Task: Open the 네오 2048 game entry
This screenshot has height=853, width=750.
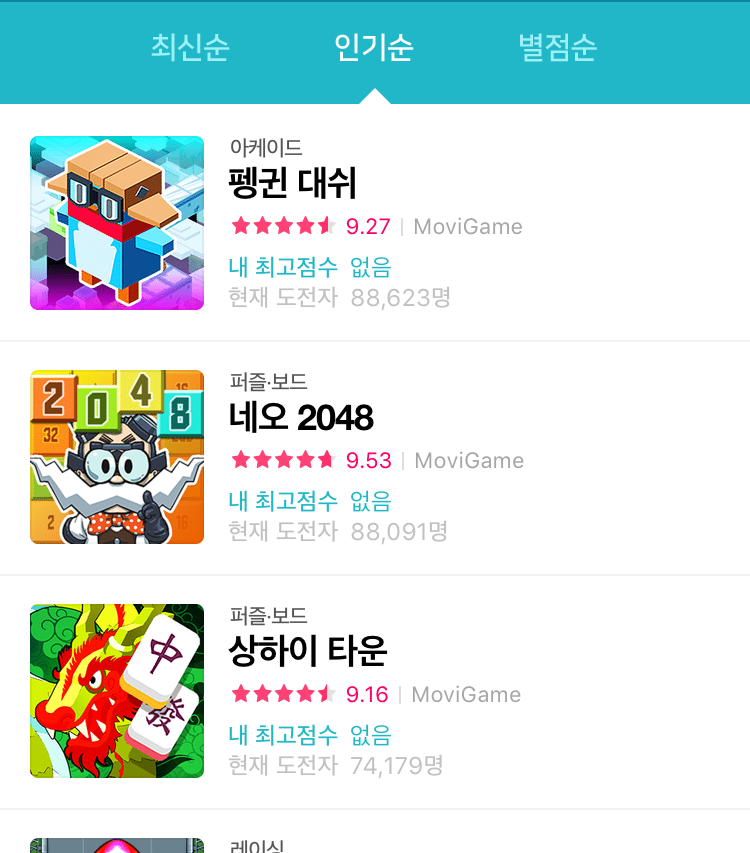Action: point(301,418)
